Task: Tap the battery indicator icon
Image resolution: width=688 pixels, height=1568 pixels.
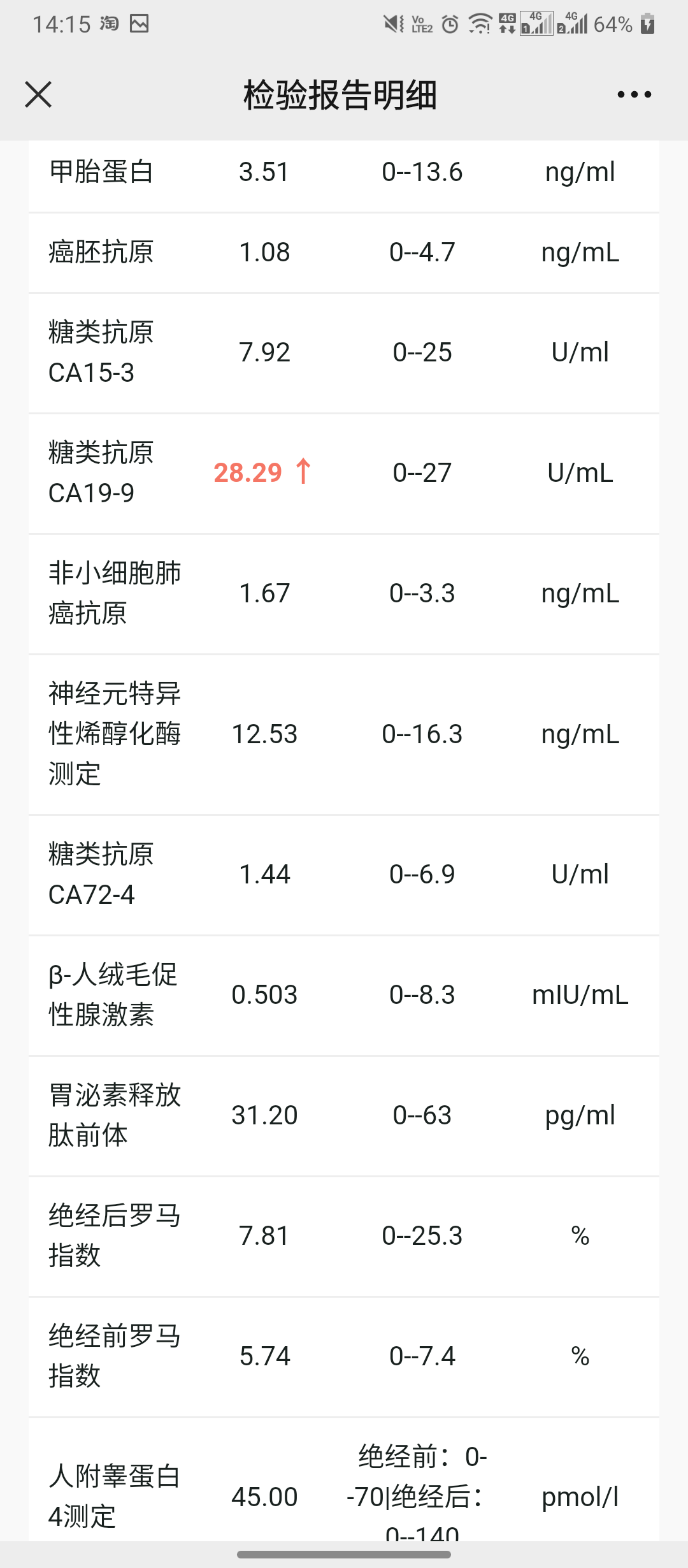Action: (x=649, y=24)
